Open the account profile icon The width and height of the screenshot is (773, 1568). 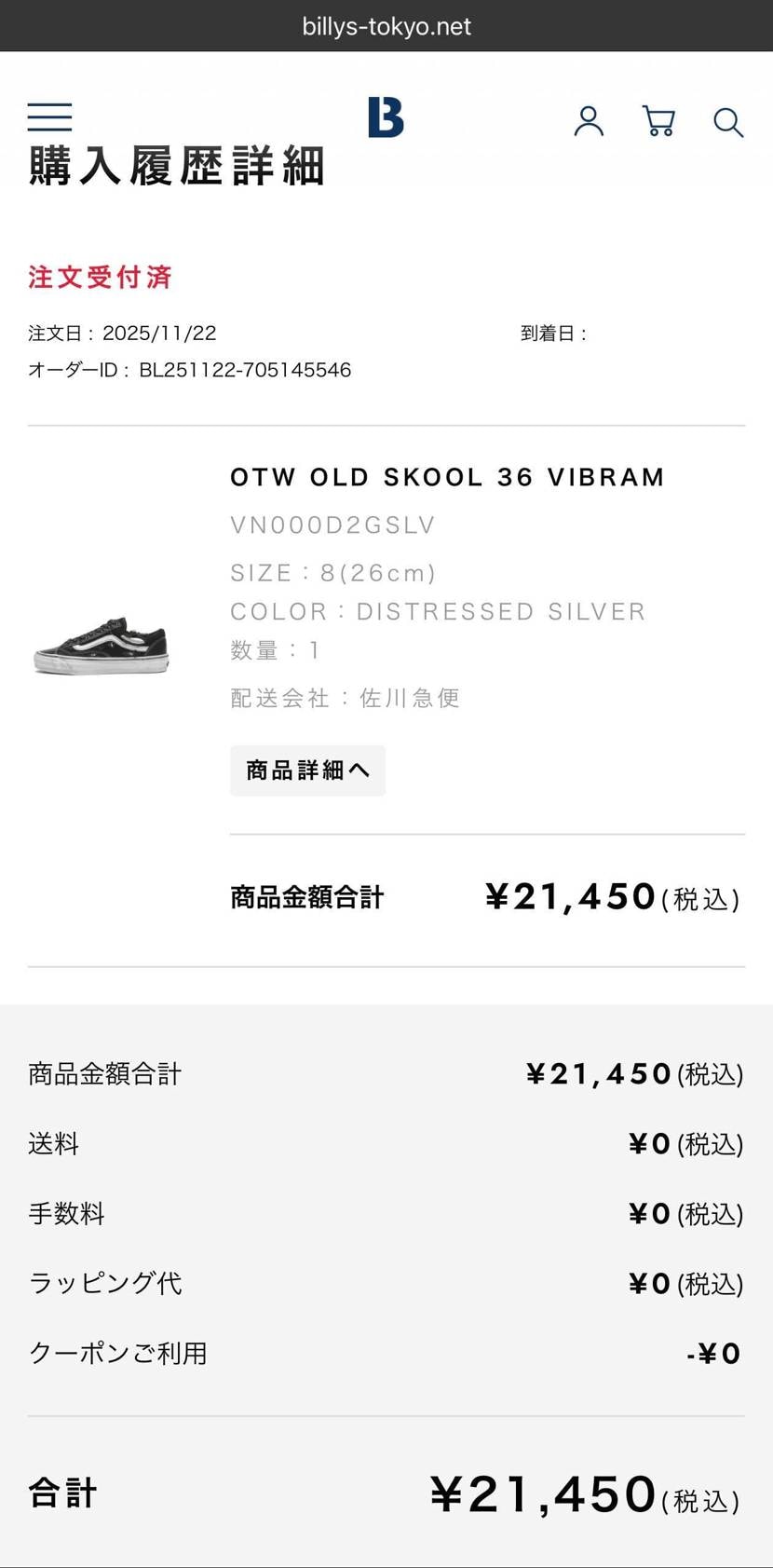point(589,121)
